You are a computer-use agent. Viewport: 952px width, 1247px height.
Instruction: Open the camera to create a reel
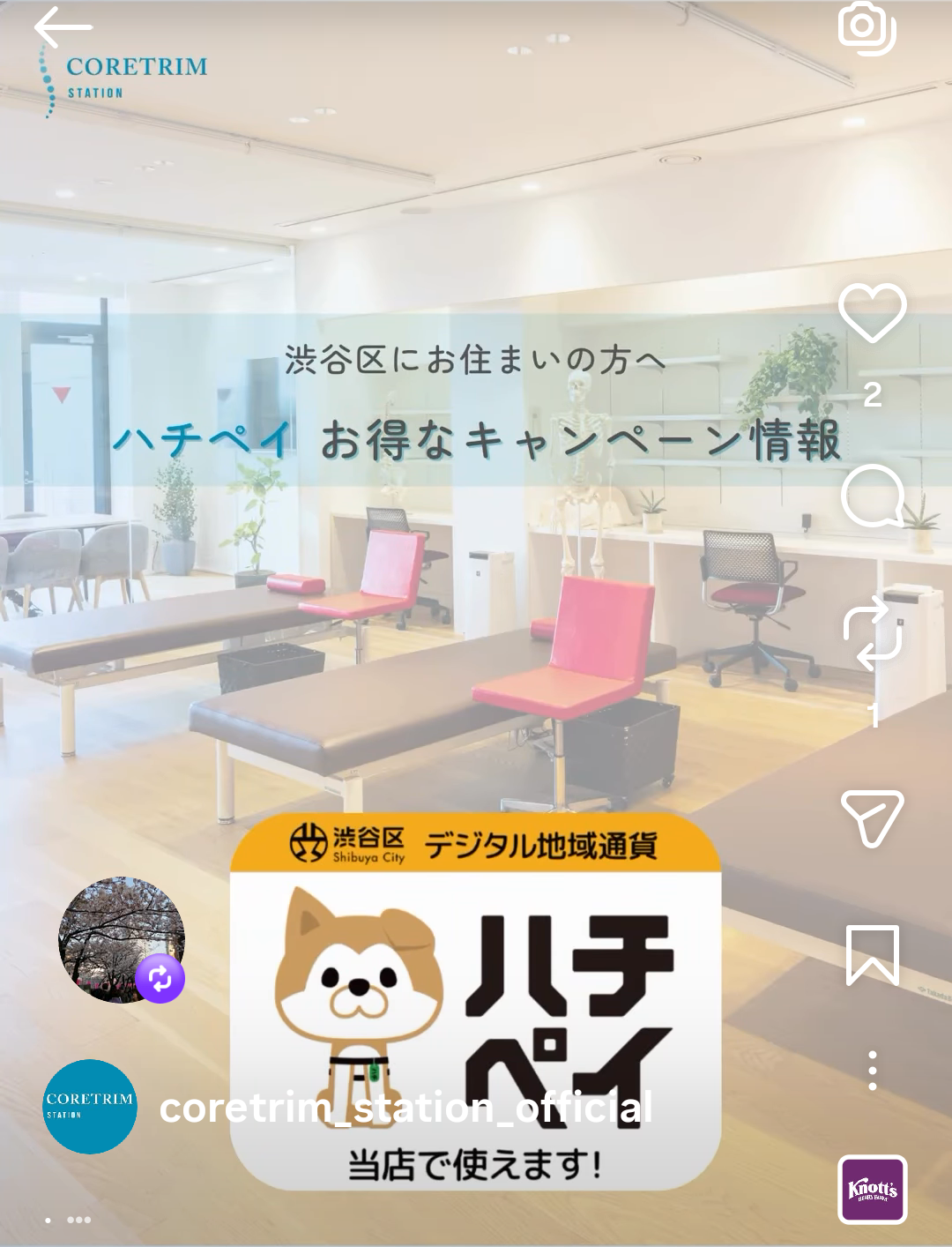tap(866, 27)
